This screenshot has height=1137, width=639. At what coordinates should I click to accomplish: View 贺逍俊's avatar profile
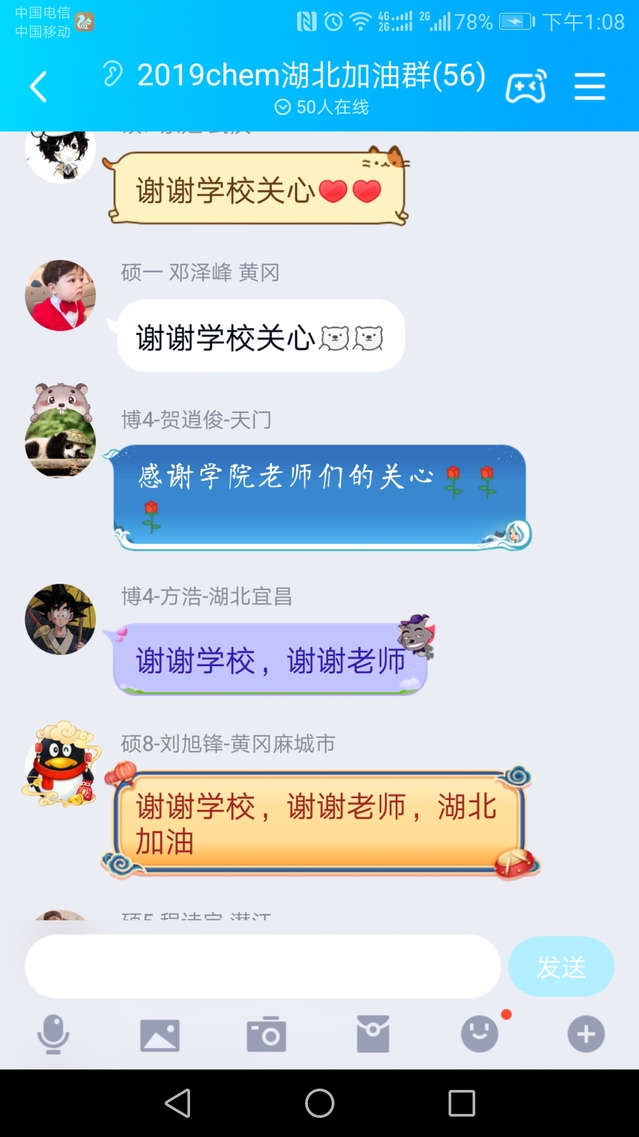60,441
